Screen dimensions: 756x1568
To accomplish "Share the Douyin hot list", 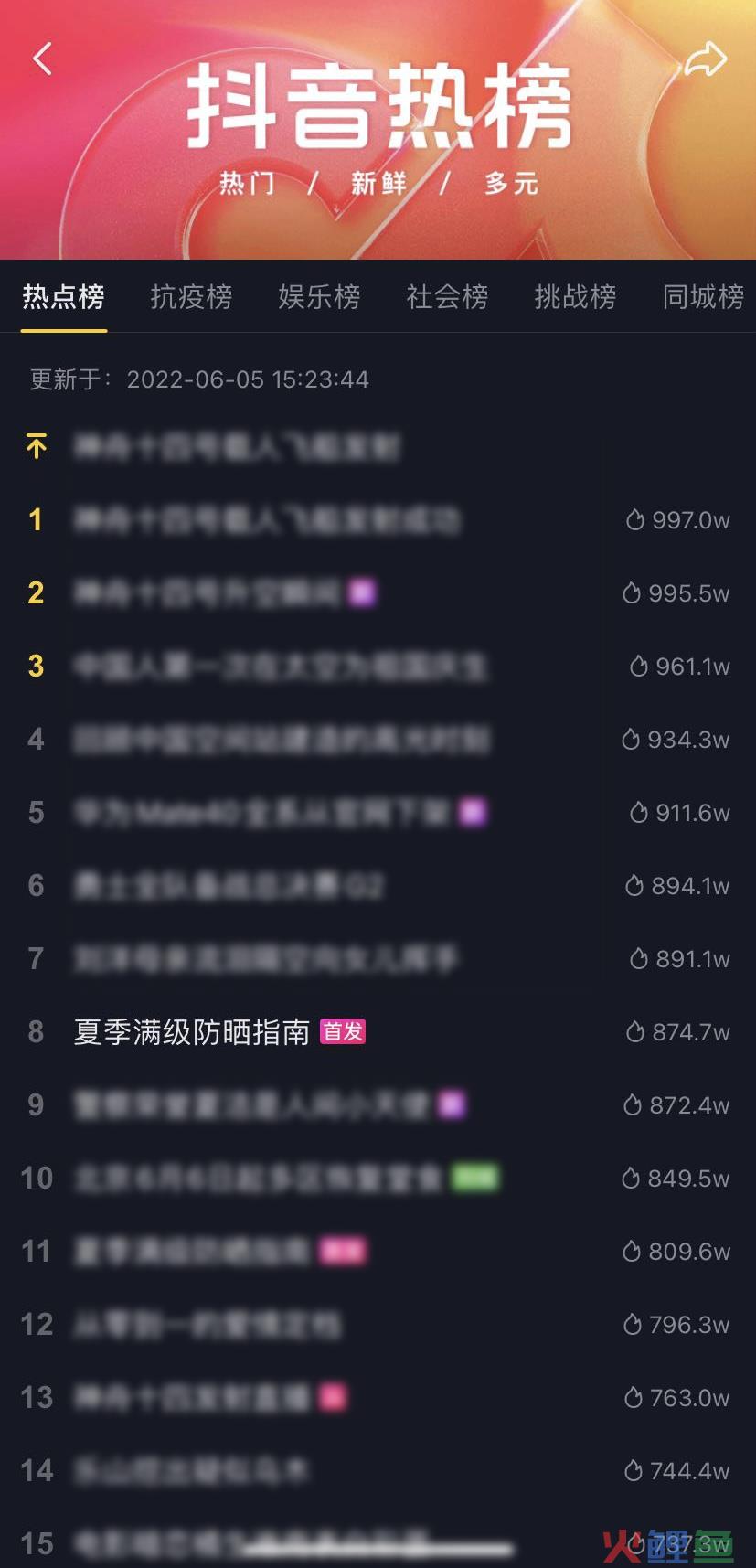I will [706, 59].
